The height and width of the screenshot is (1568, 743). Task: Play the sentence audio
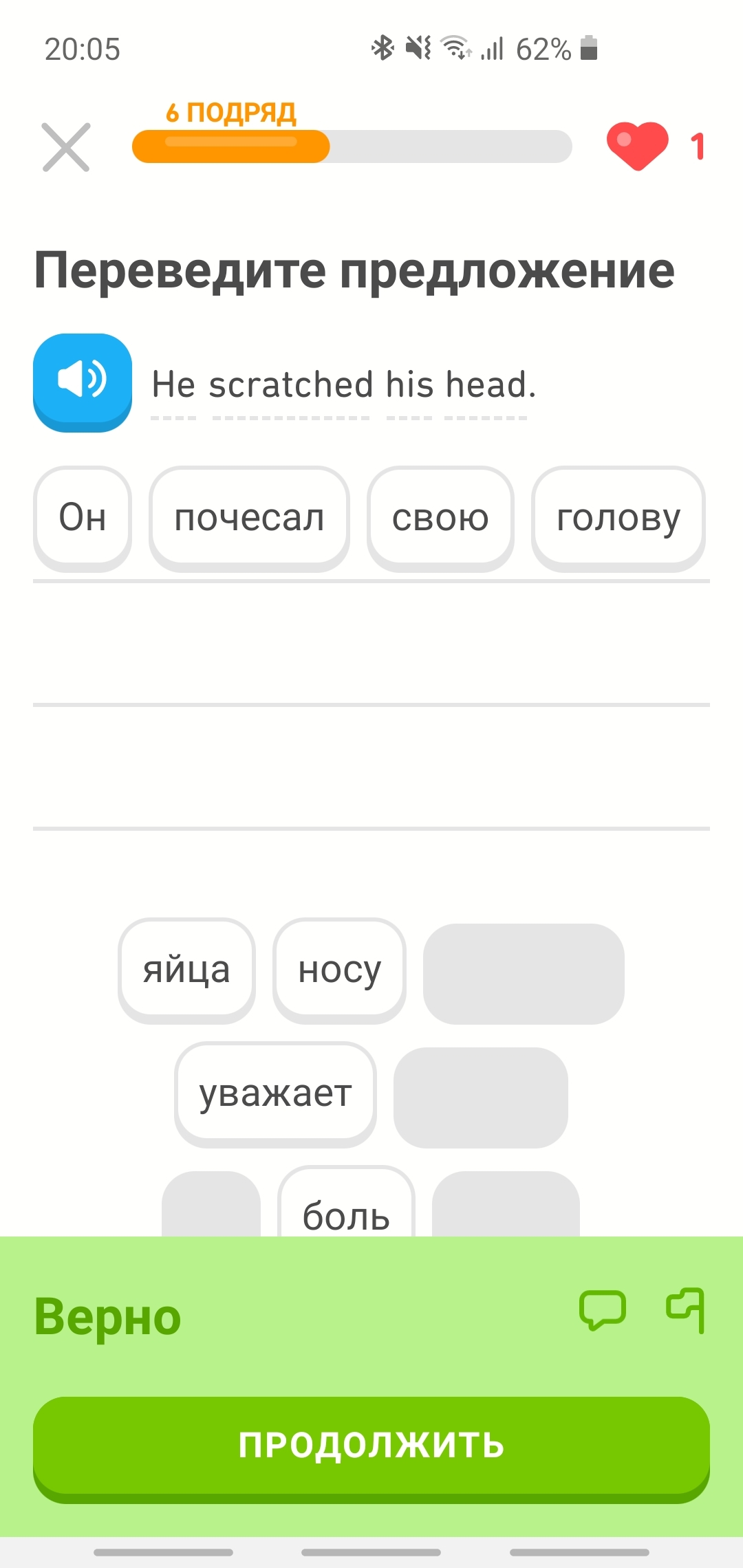(x=83, y=382)
